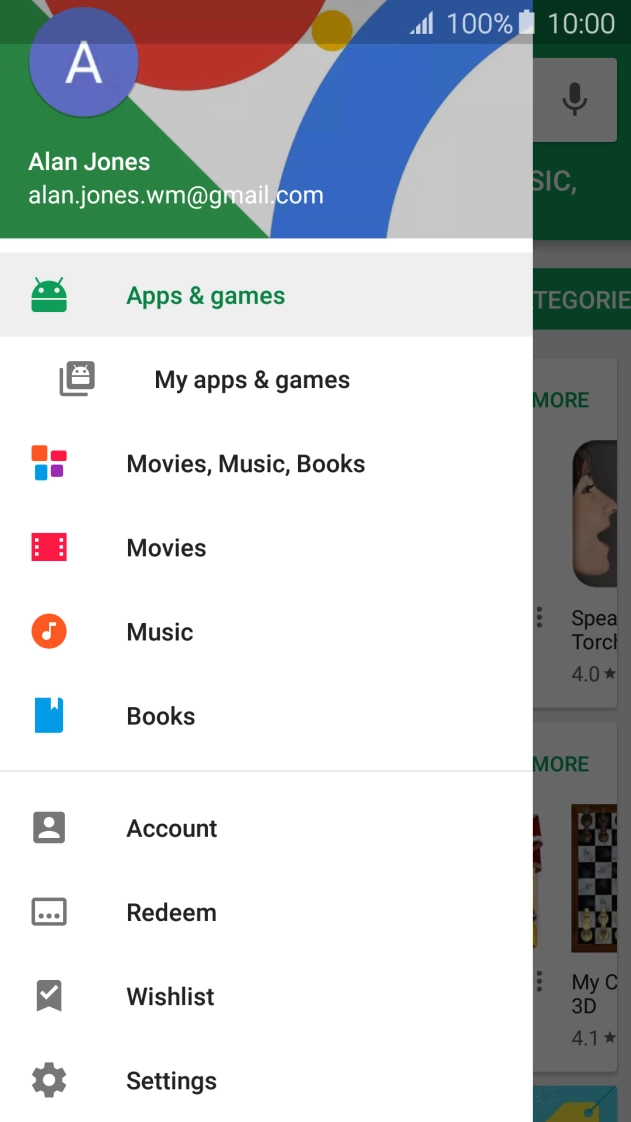View your Wishlist
631x1122 pixels.
170,996
